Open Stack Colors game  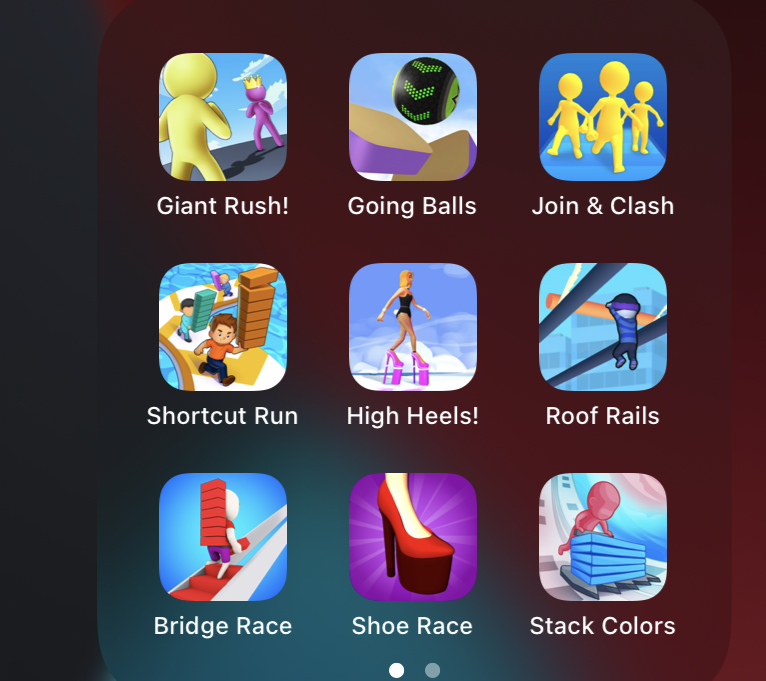point(602,537)
